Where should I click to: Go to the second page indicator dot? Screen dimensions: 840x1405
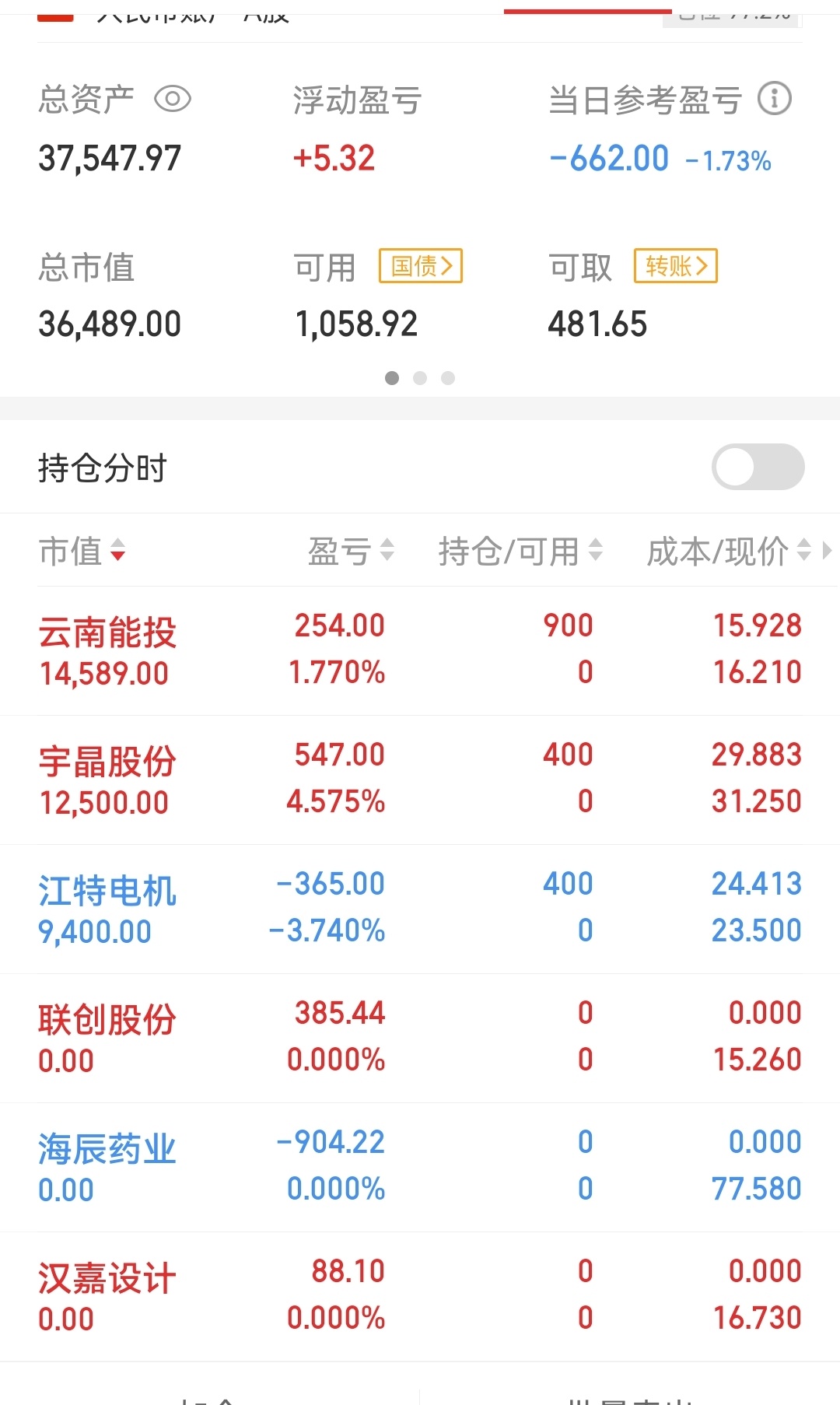tap(420, 378)
